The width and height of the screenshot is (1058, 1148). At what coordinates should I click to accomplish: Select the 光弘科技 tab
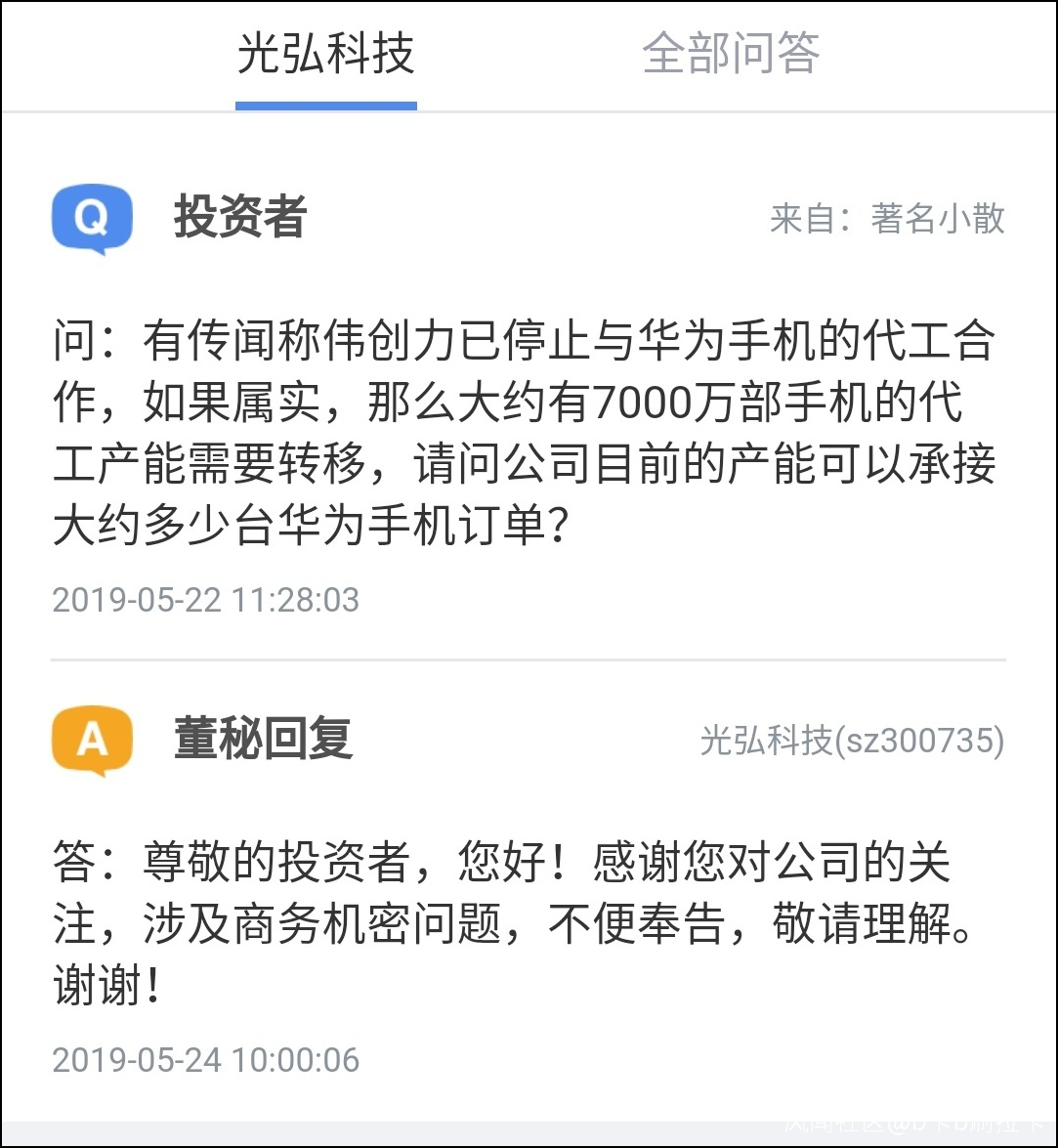pos(326,54)
